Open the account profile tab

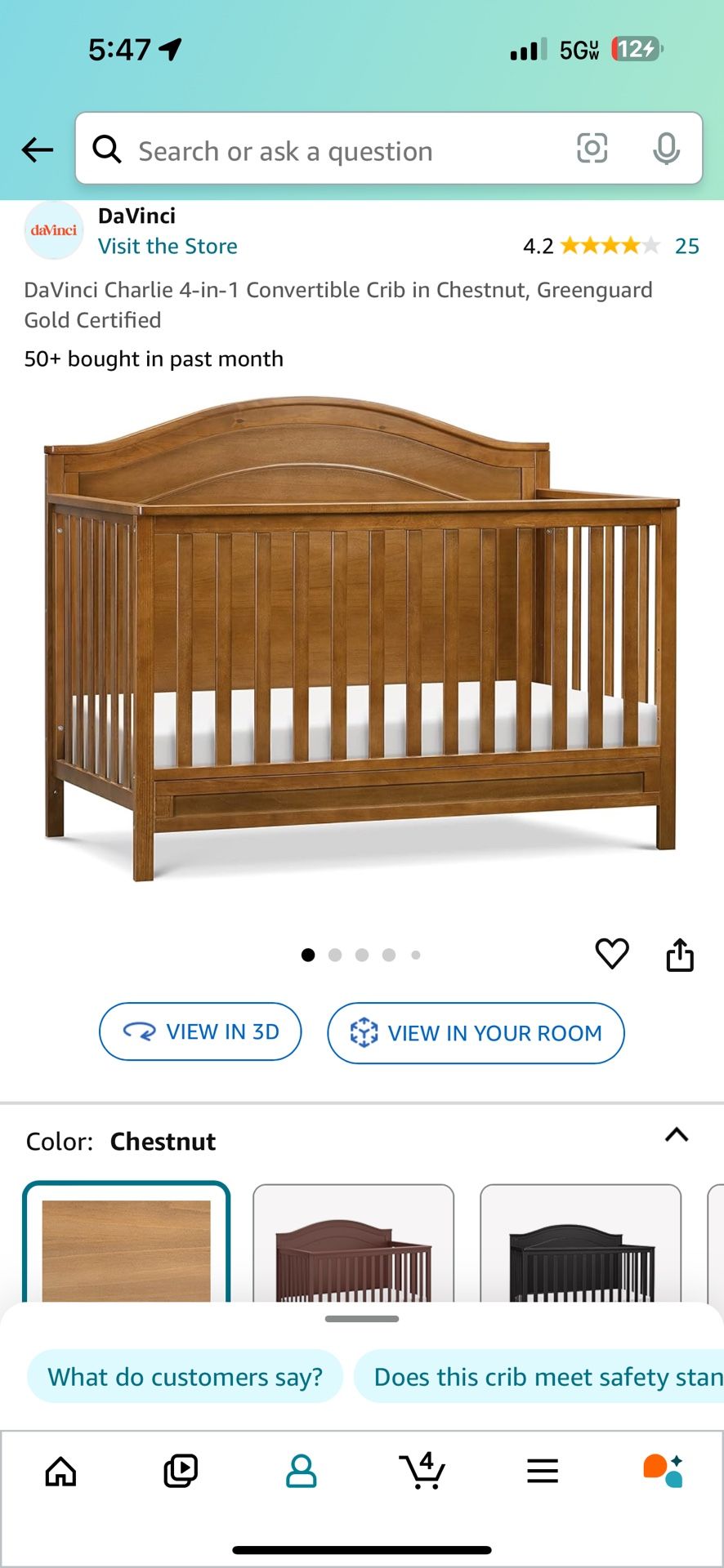coord(301,1471)
